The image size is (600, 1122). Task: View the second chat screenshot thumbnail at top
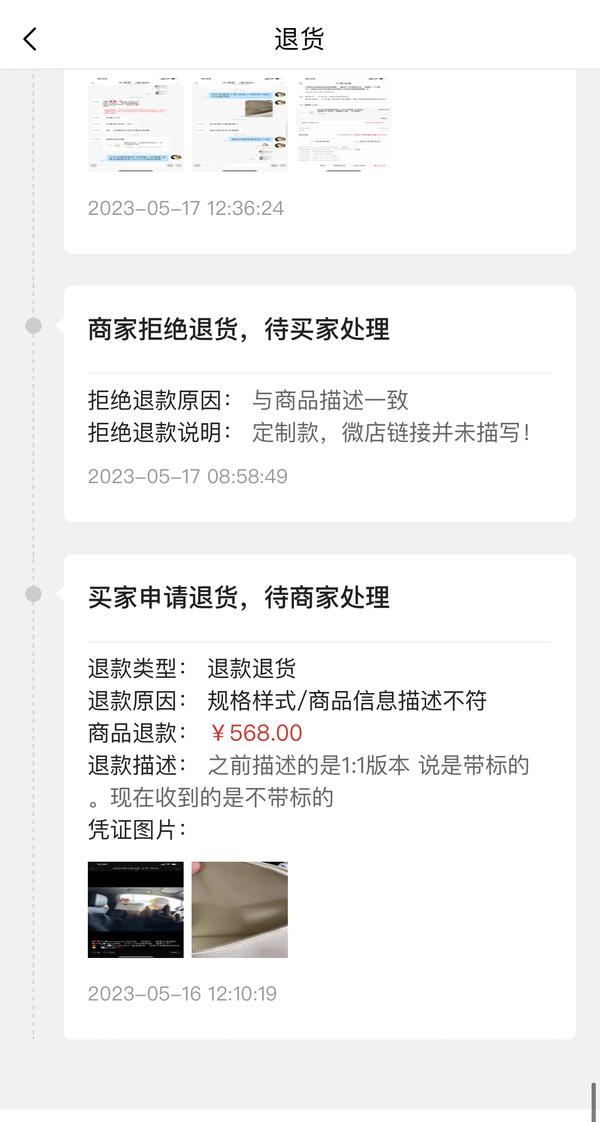(240, 123)
